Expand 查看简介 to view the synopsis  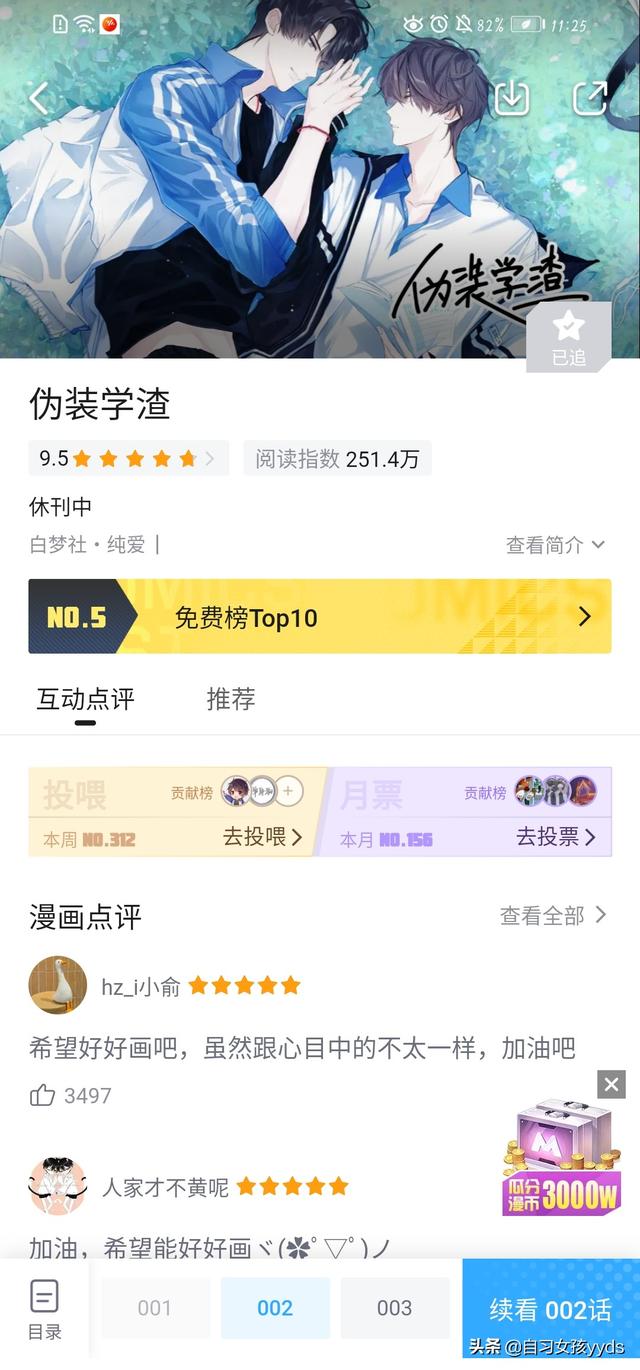click(555, 545)
